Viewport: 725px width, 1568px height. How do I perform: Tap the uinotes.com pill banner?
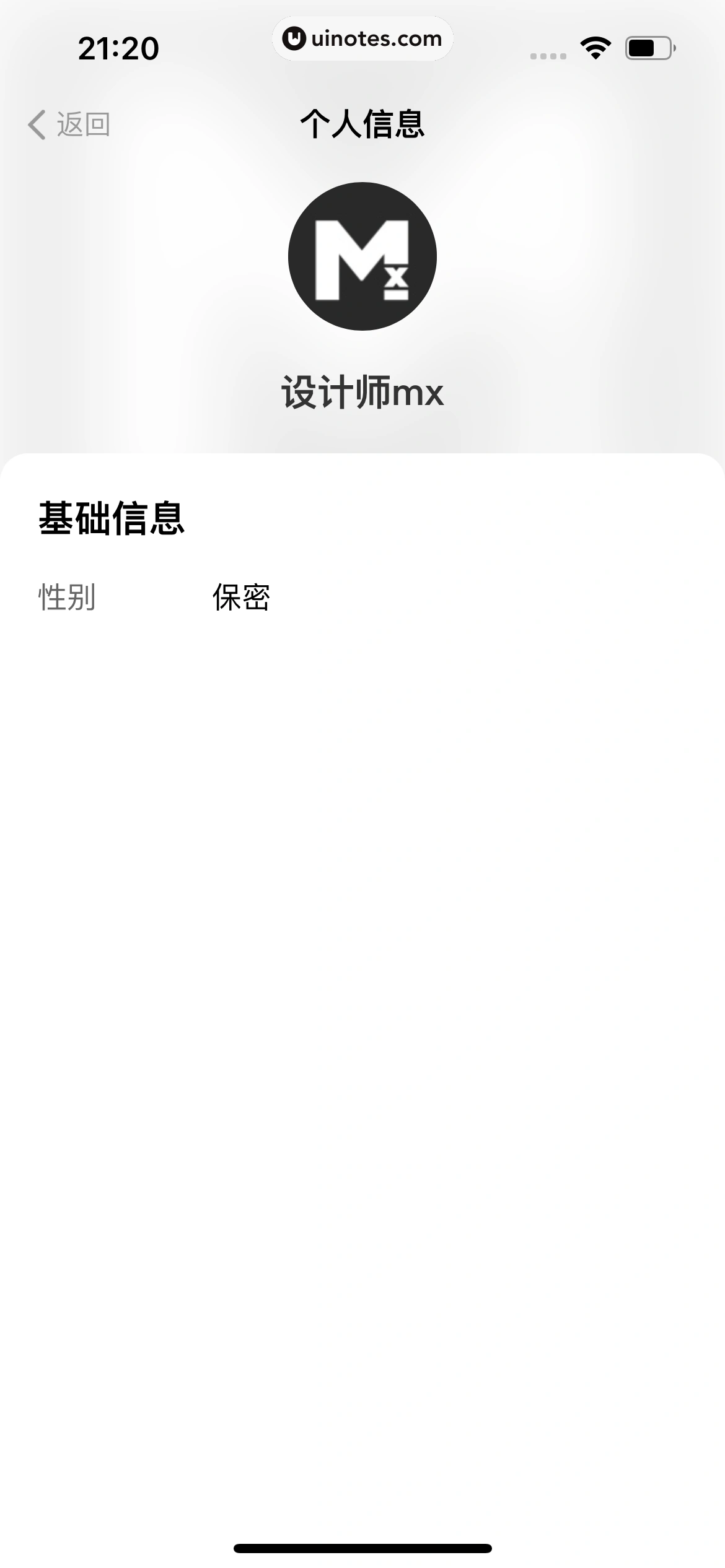click(362, 38)
